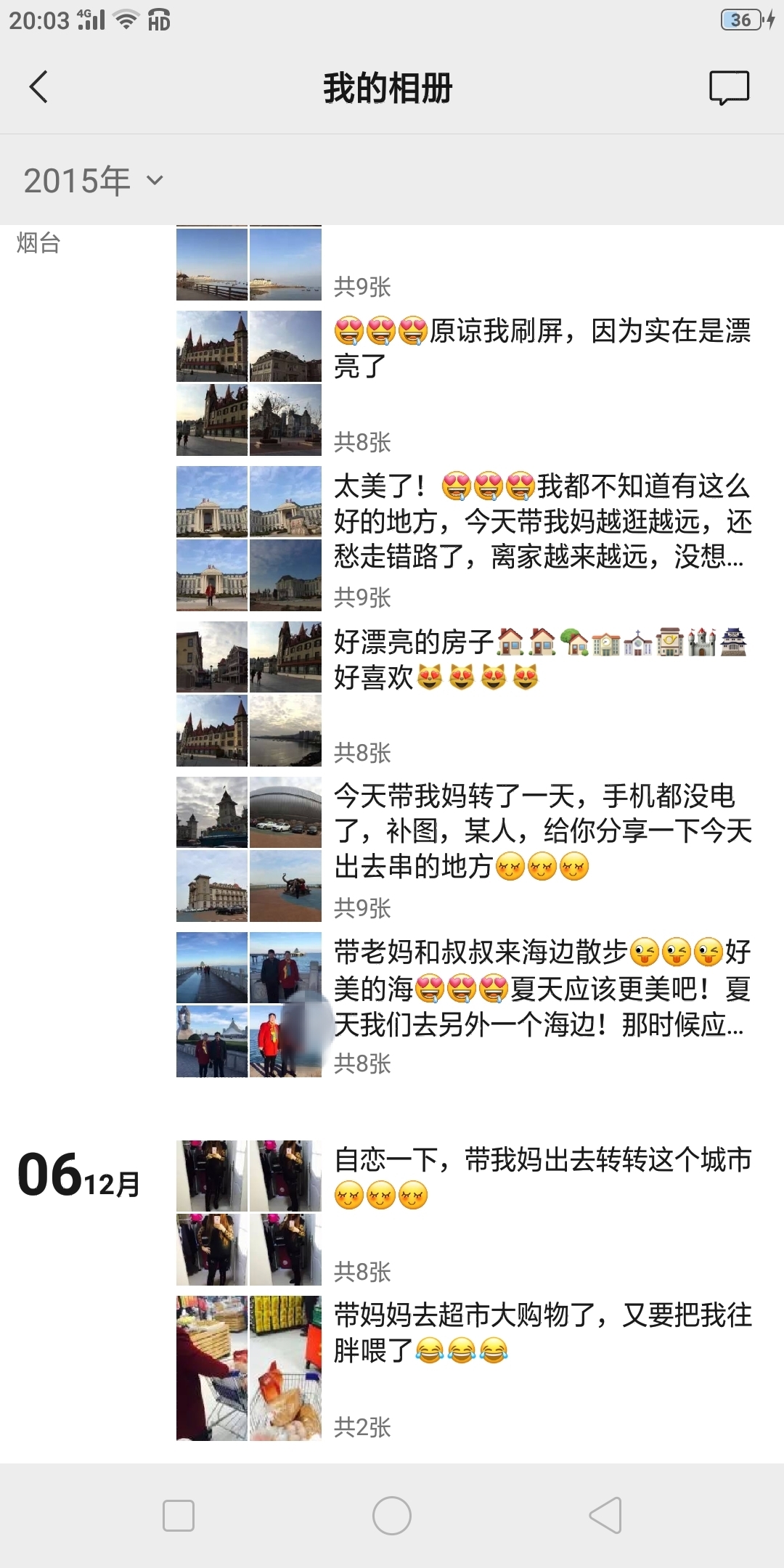
Task: Go back from 我的相册
Action: (x=39, y=88)
